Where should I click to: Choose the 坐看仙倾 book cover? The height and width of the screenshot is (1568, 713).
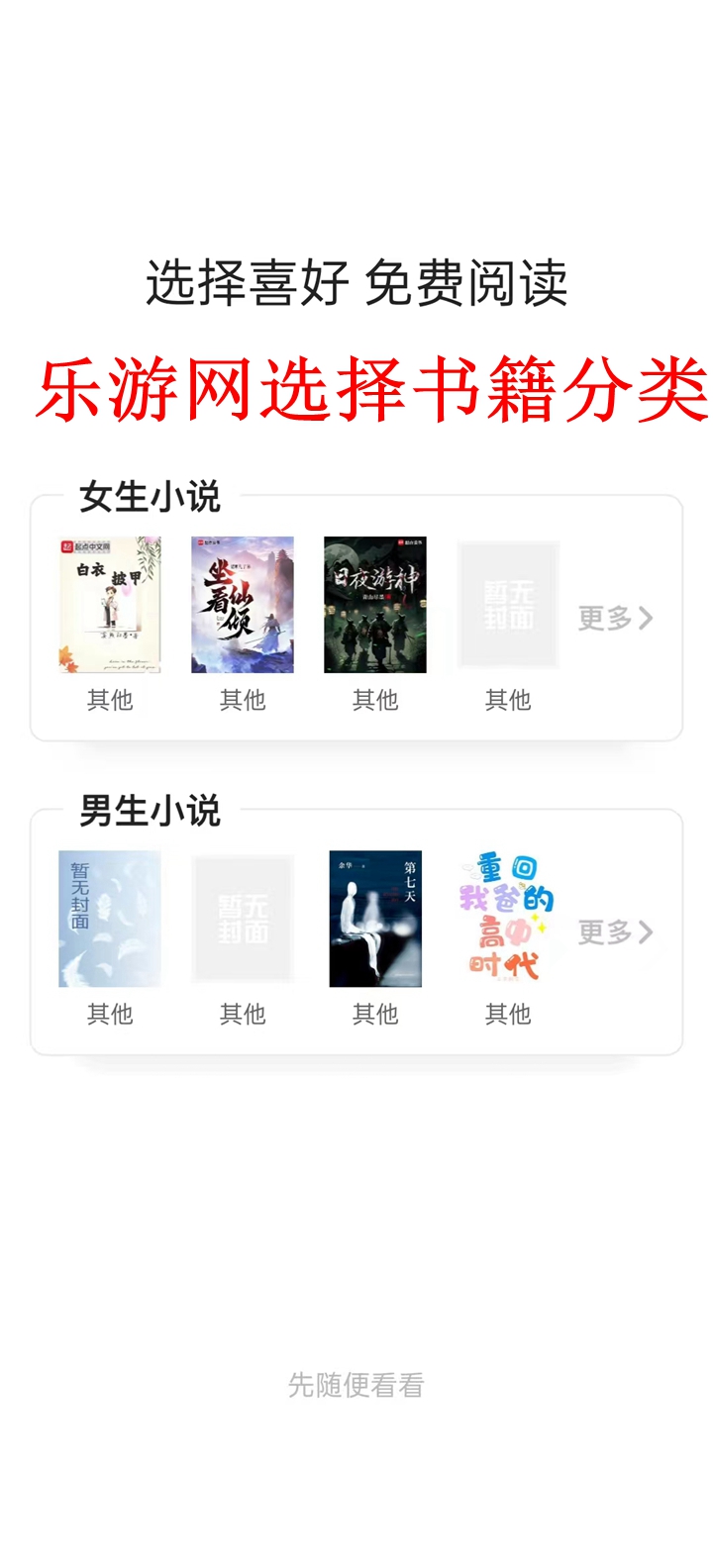click(x=243, y=605)
